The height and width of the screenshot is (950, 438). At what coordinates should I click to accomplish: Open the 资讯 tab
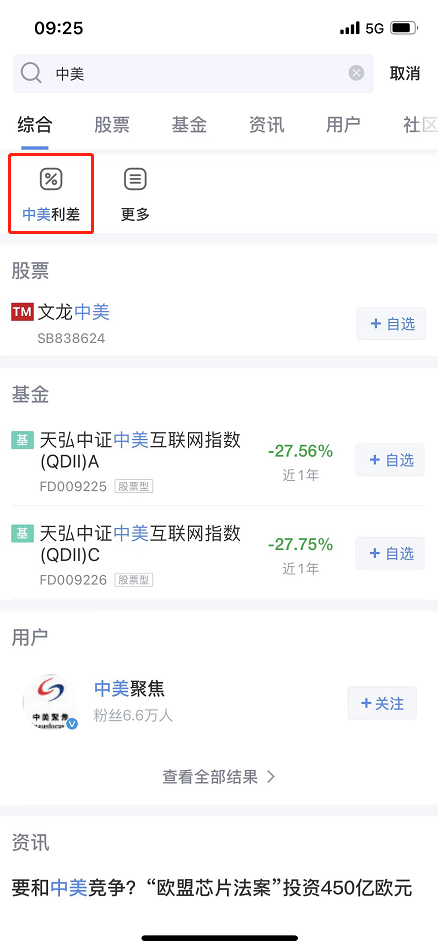[267, 125]
